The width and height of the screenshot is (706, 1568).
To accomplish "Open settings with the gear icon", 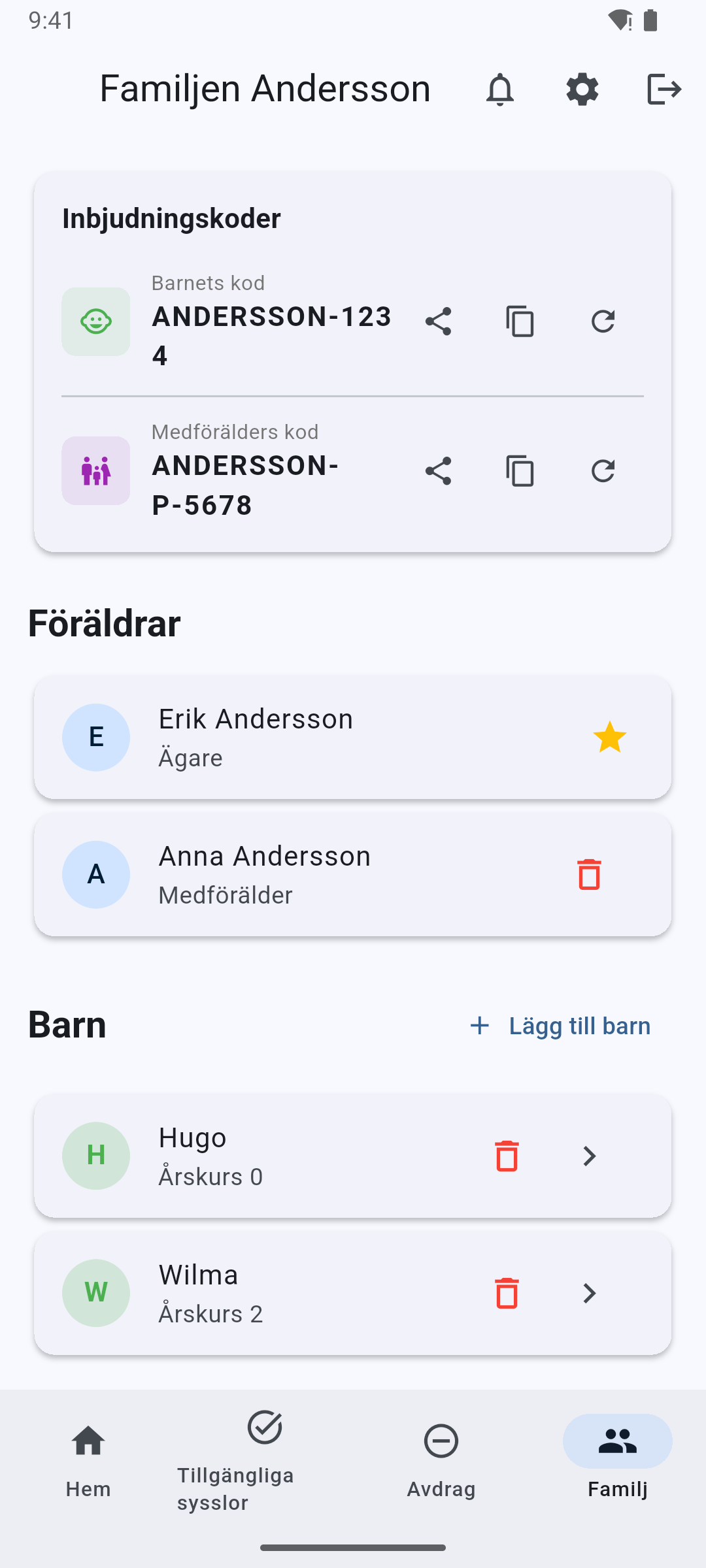I will [582, 89].
